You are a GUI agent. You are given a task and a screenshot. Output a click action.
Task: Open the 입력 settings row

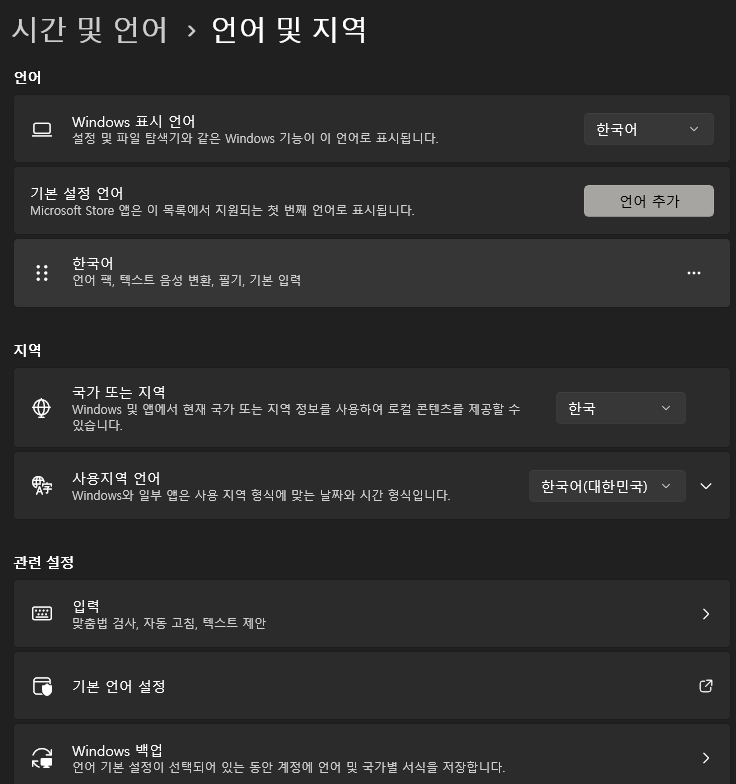point(371,614)
